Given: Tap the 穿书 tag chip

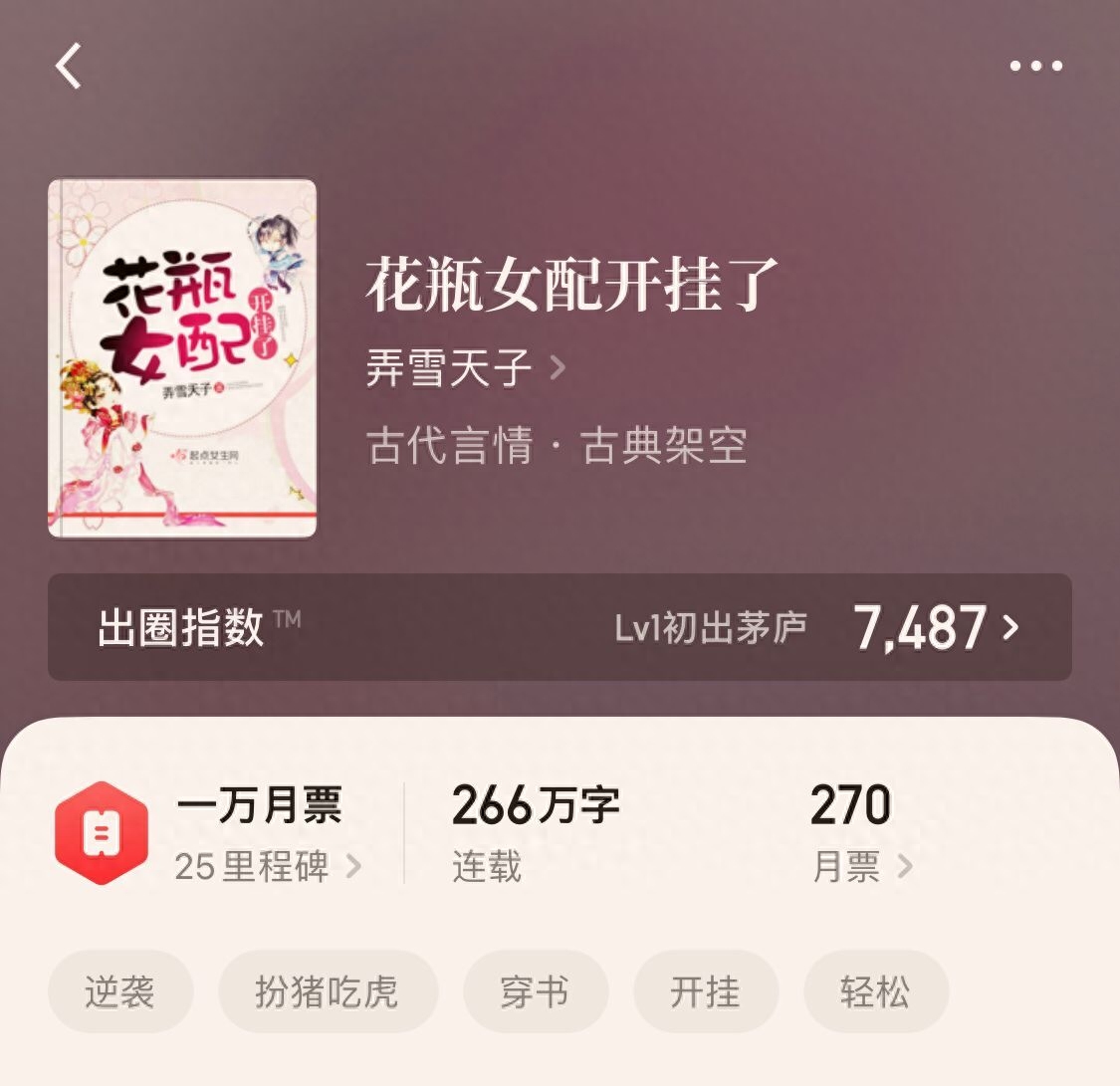Looking at the screenshot, I should pos(535,991).
